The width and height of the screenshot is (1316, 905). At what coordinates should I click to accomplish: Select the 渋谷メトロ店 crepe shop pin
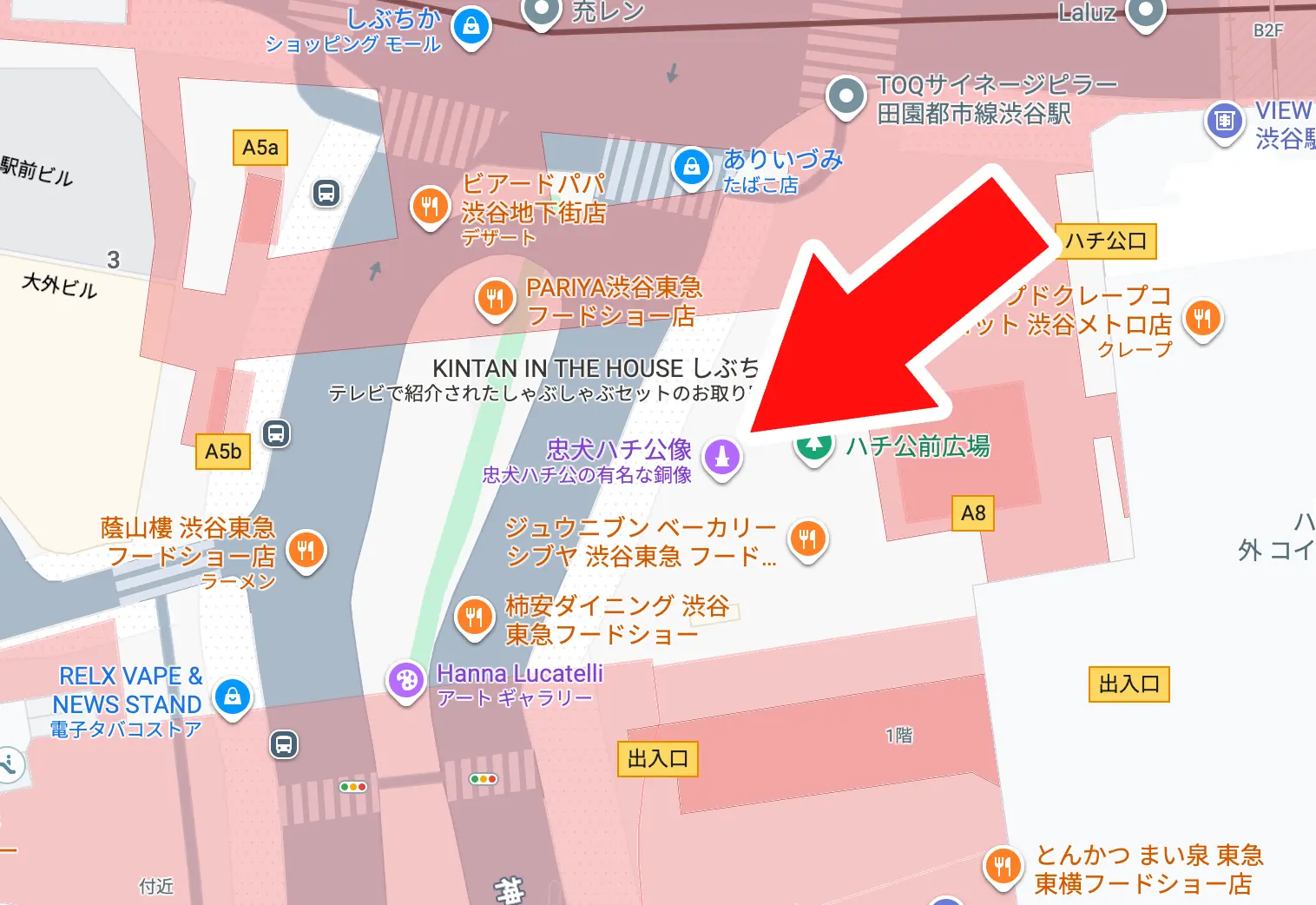[x=1202, y=319]
